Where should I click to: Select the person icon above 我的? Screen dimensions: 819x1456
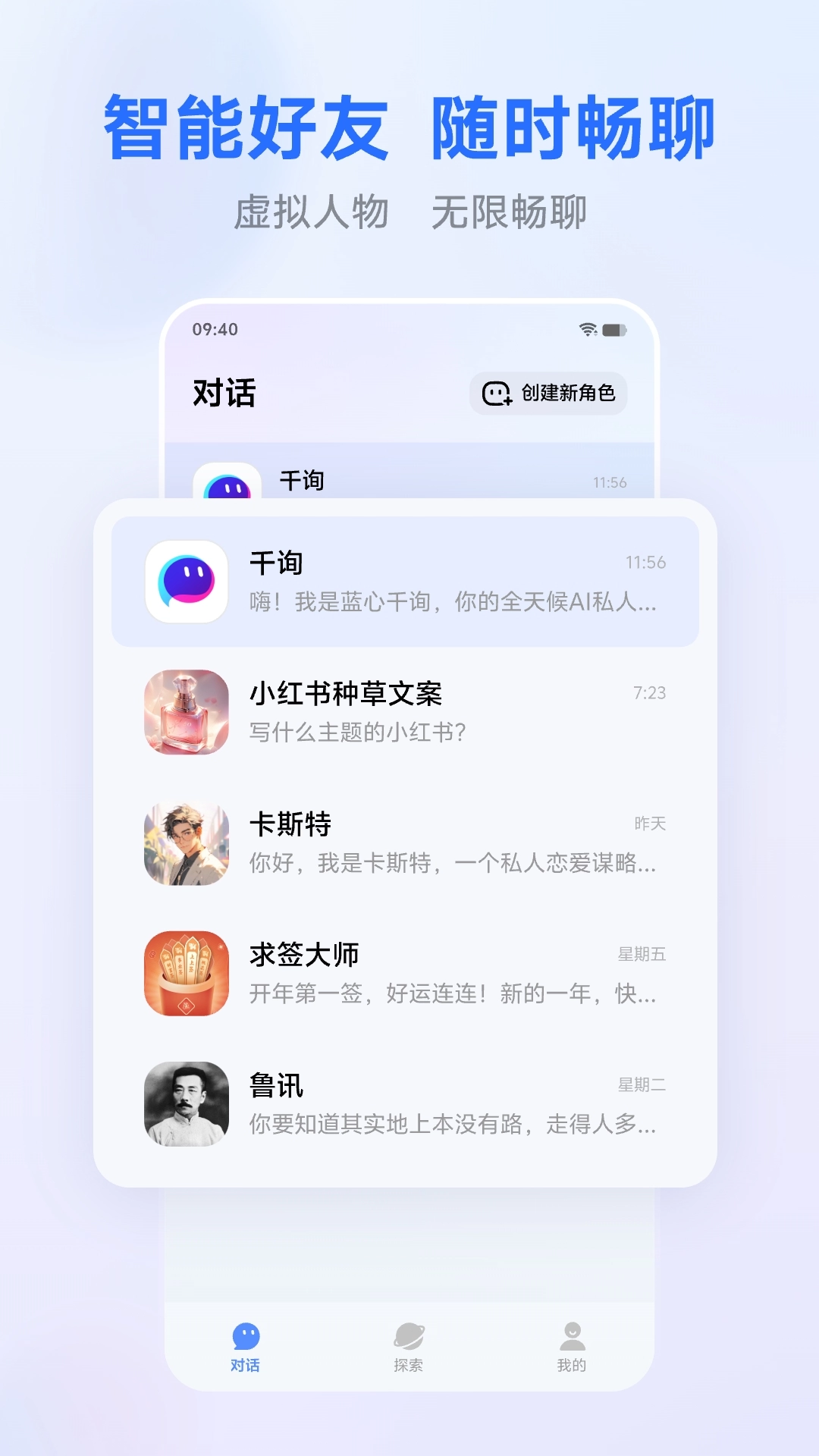click(x=572, y=1333)
